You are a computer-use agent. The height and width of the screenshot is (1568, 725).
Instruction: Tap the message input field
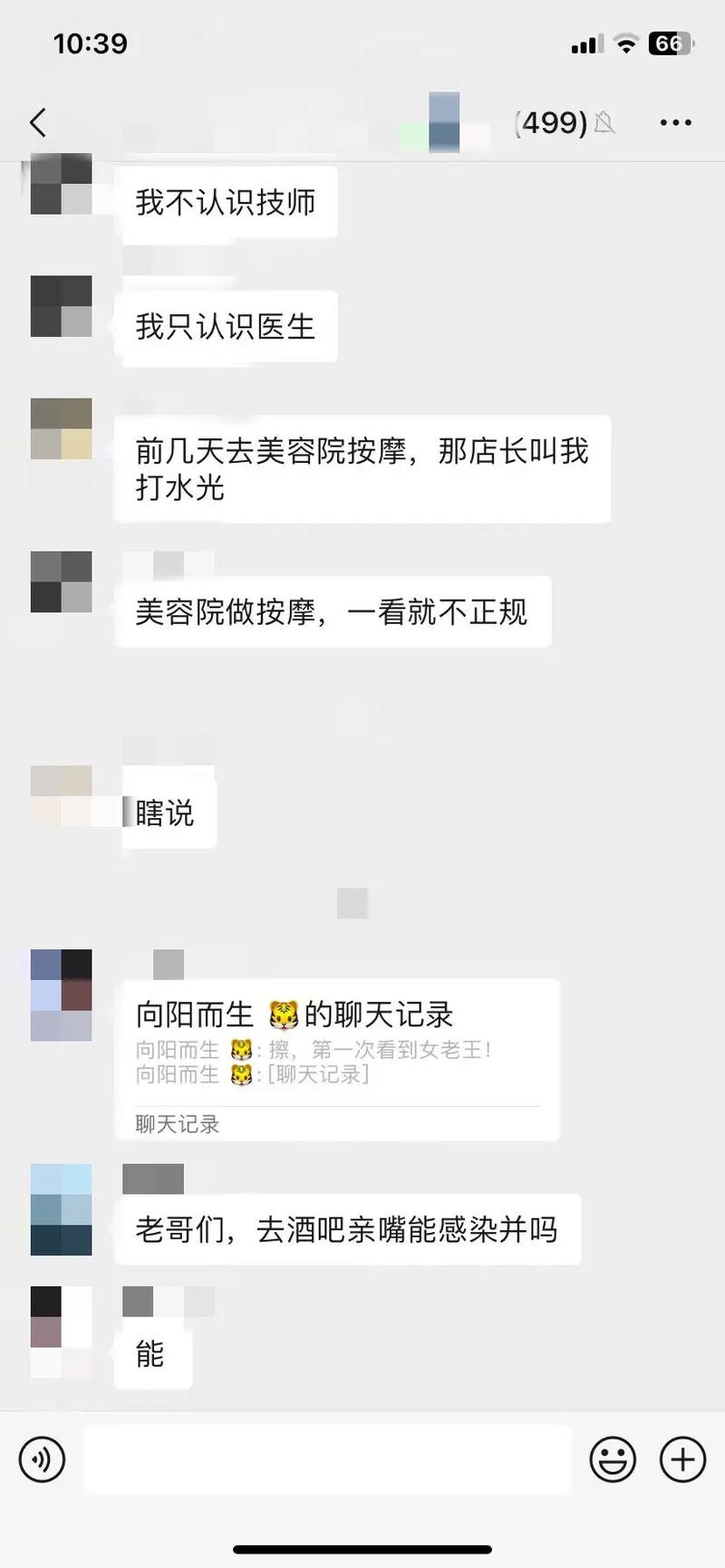[x=326, y=1459]
